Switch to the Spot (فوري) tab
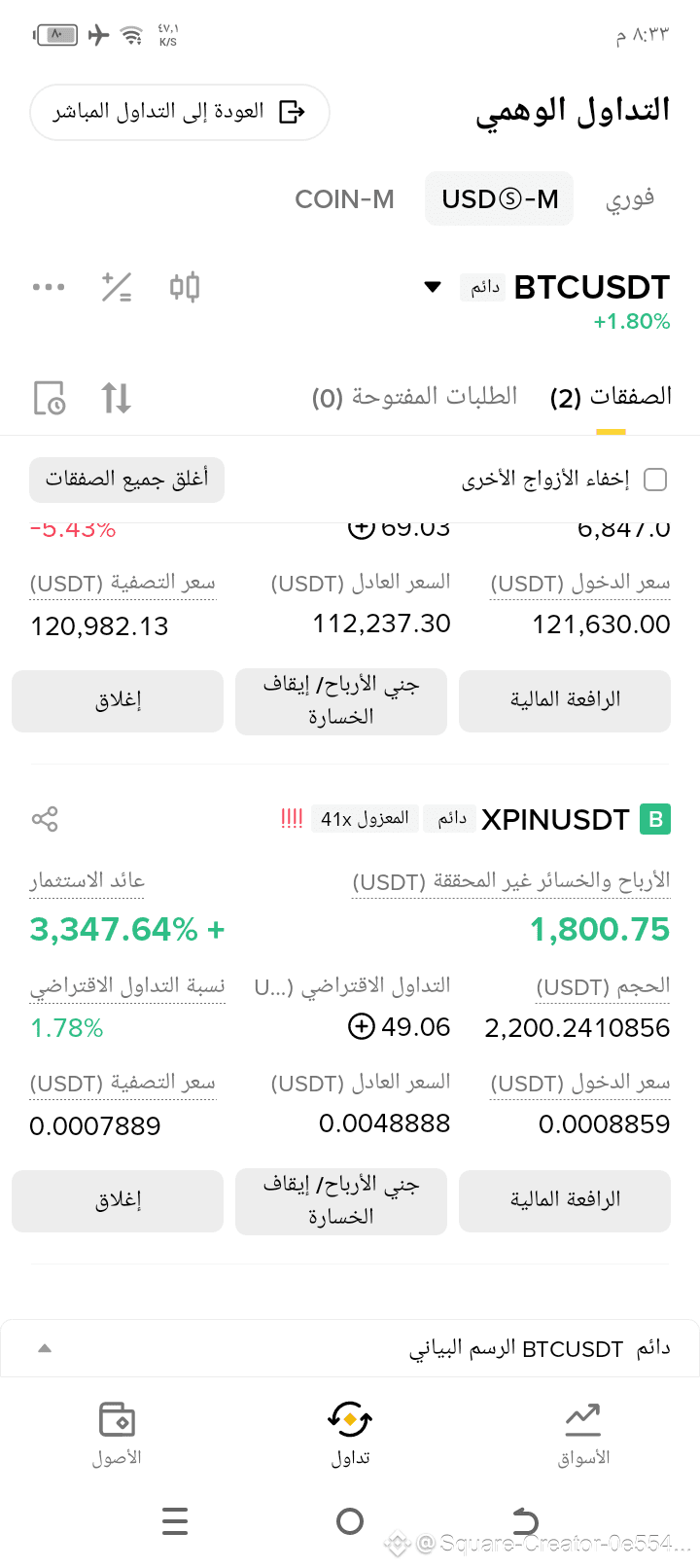This screenshot has width=700, height=1568. (630, 199)
